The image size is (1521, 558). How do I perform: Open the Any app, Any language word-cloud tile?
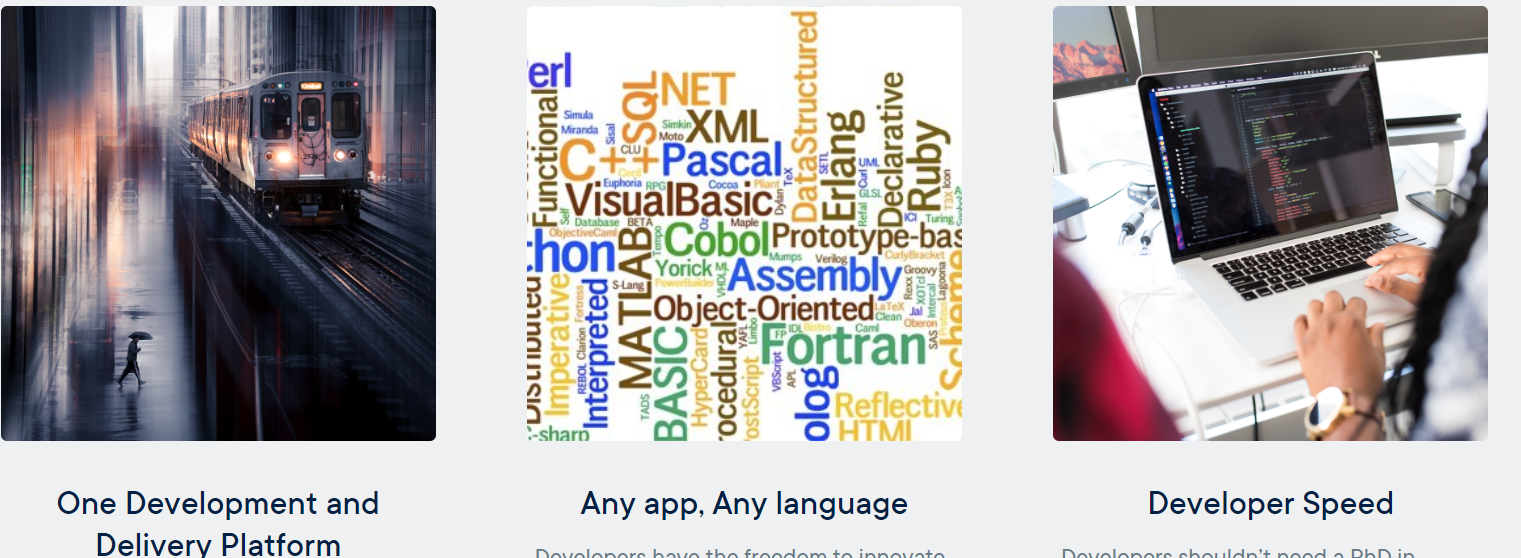pyautogui.click(x=744, y=223)
